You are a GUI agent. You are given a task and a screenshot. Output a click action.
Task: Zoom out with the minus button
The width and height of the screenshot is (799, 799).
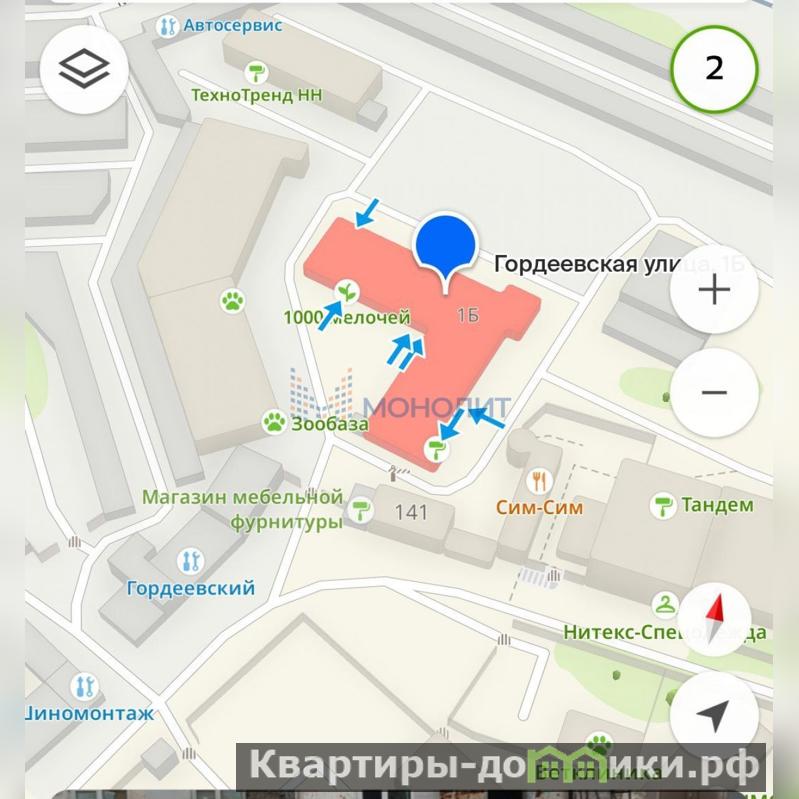click(714, 393)
